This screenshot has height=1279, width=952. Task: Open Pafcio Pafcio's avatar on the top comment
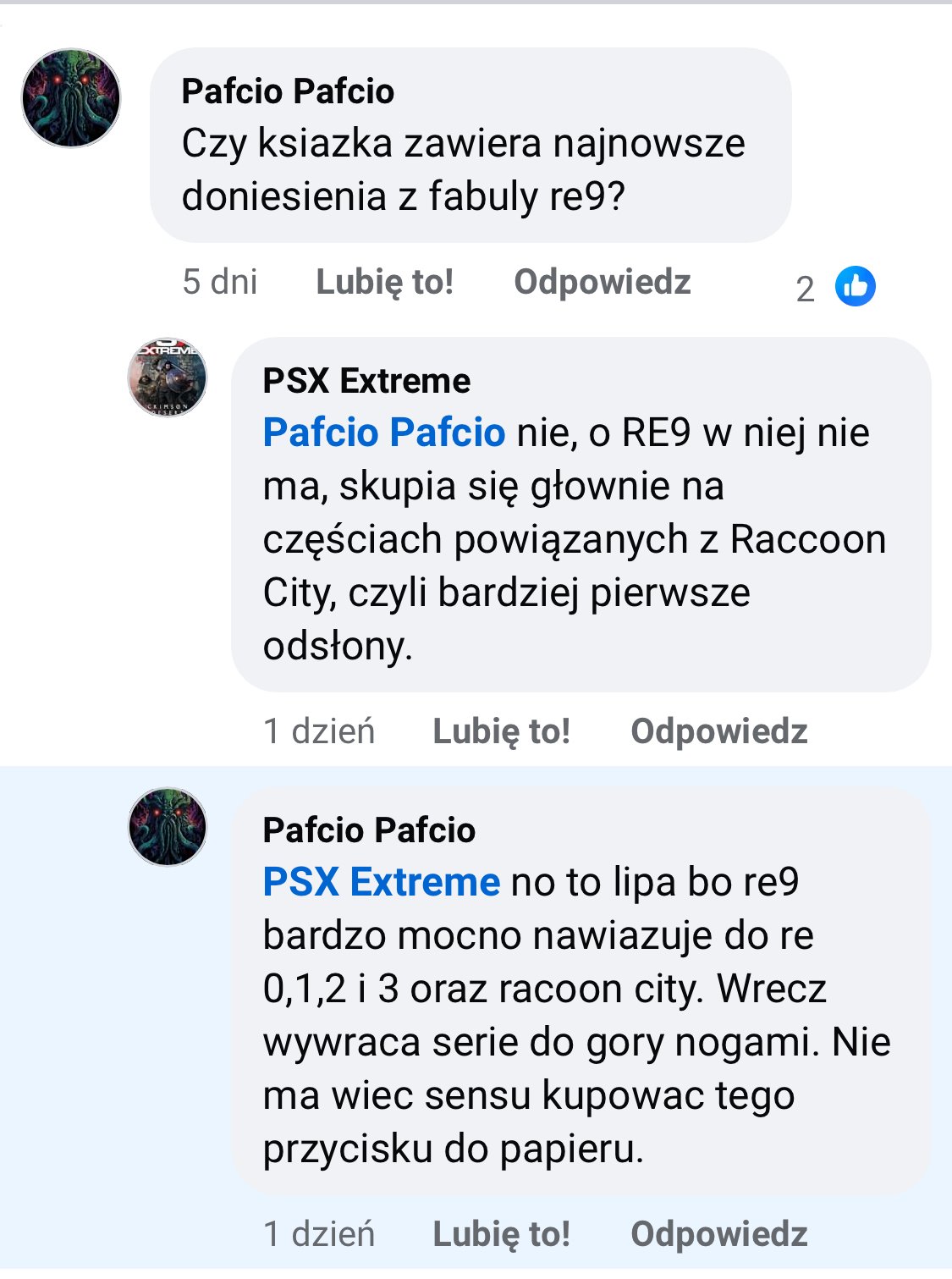click(x=71, y=98)
